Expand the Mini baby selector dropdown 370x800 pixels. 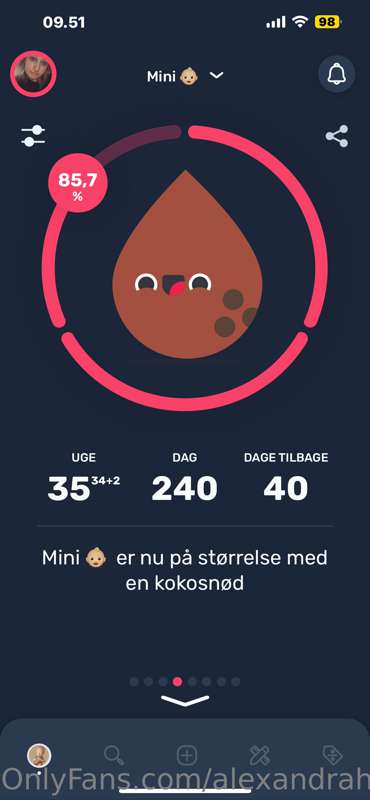click(185, 76)
